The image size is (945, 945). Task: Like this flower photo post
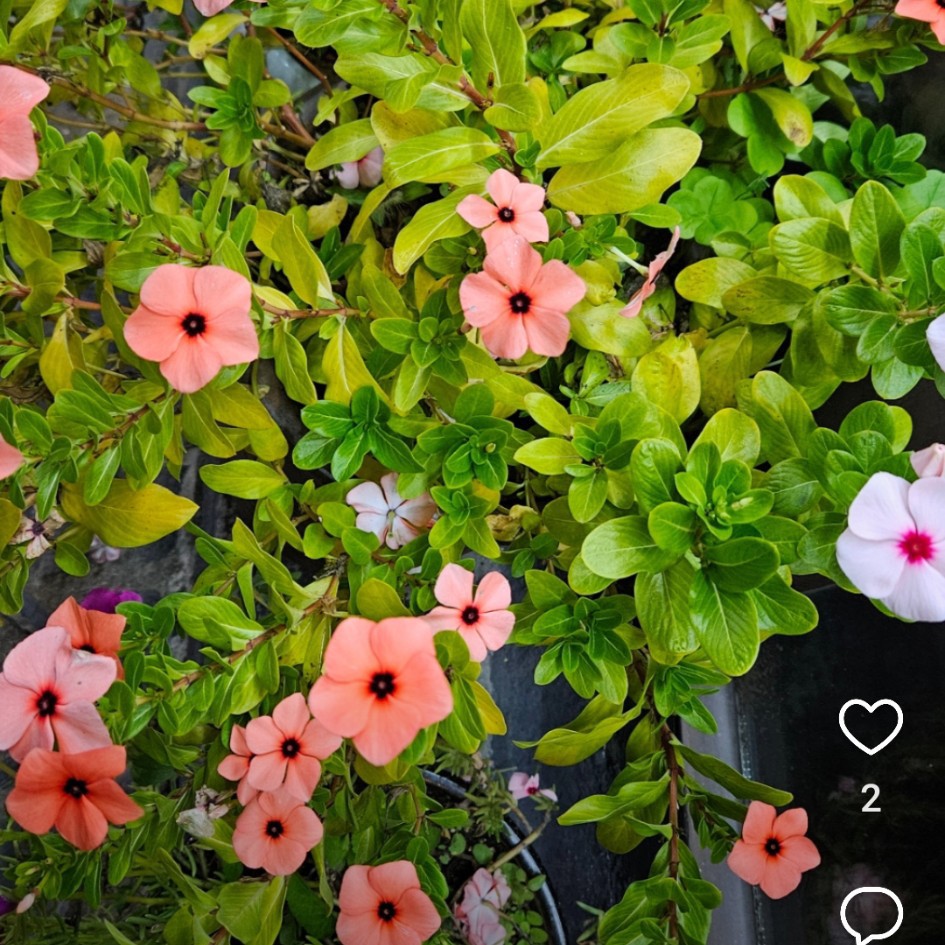870,725
